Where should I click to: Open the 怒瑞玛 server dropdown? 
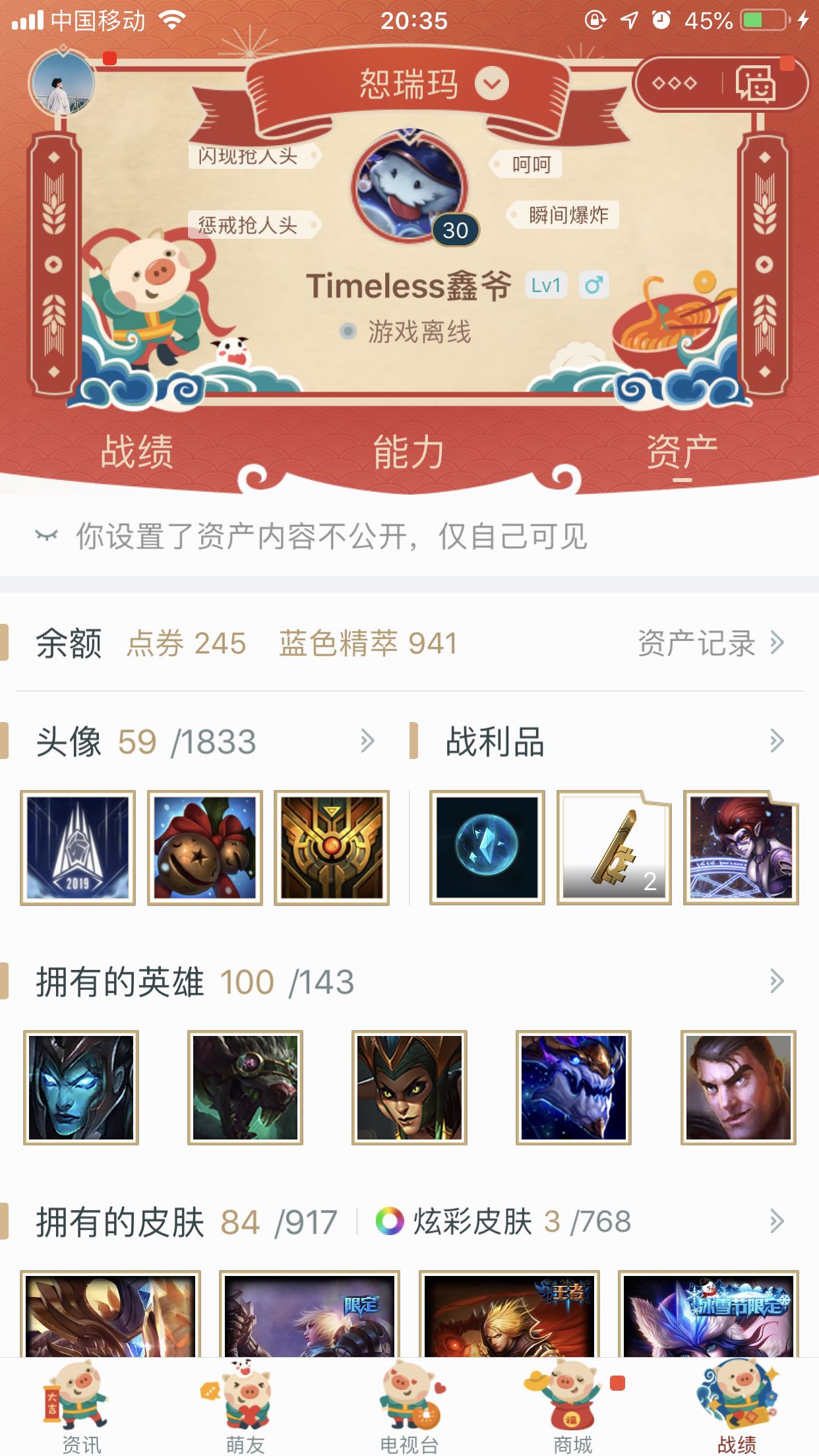pos(493,84)
